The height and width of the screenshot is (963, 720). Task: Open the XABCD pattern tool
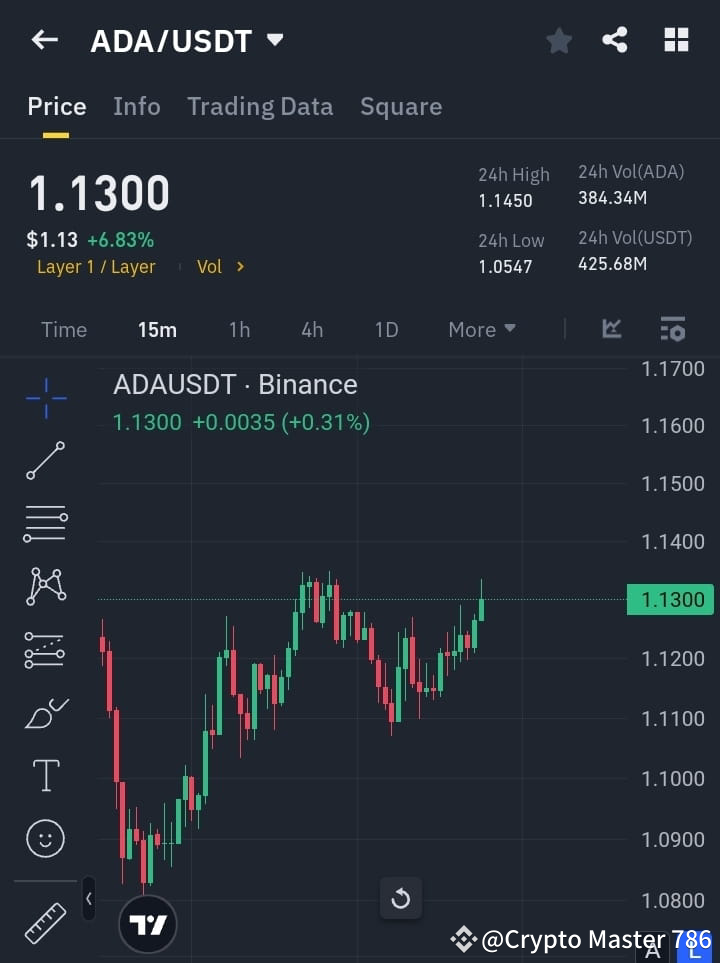[44, 587]
